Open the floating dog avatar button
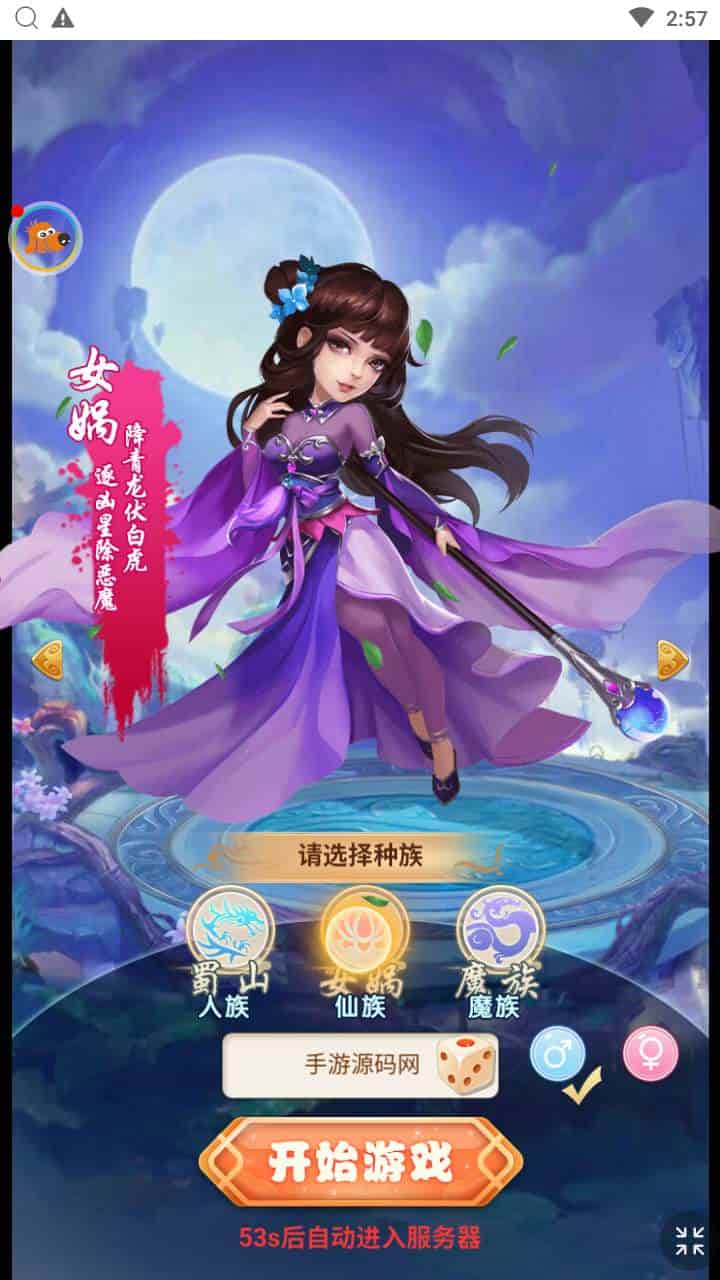This screenshot has height=1280, width=720. 45,238
